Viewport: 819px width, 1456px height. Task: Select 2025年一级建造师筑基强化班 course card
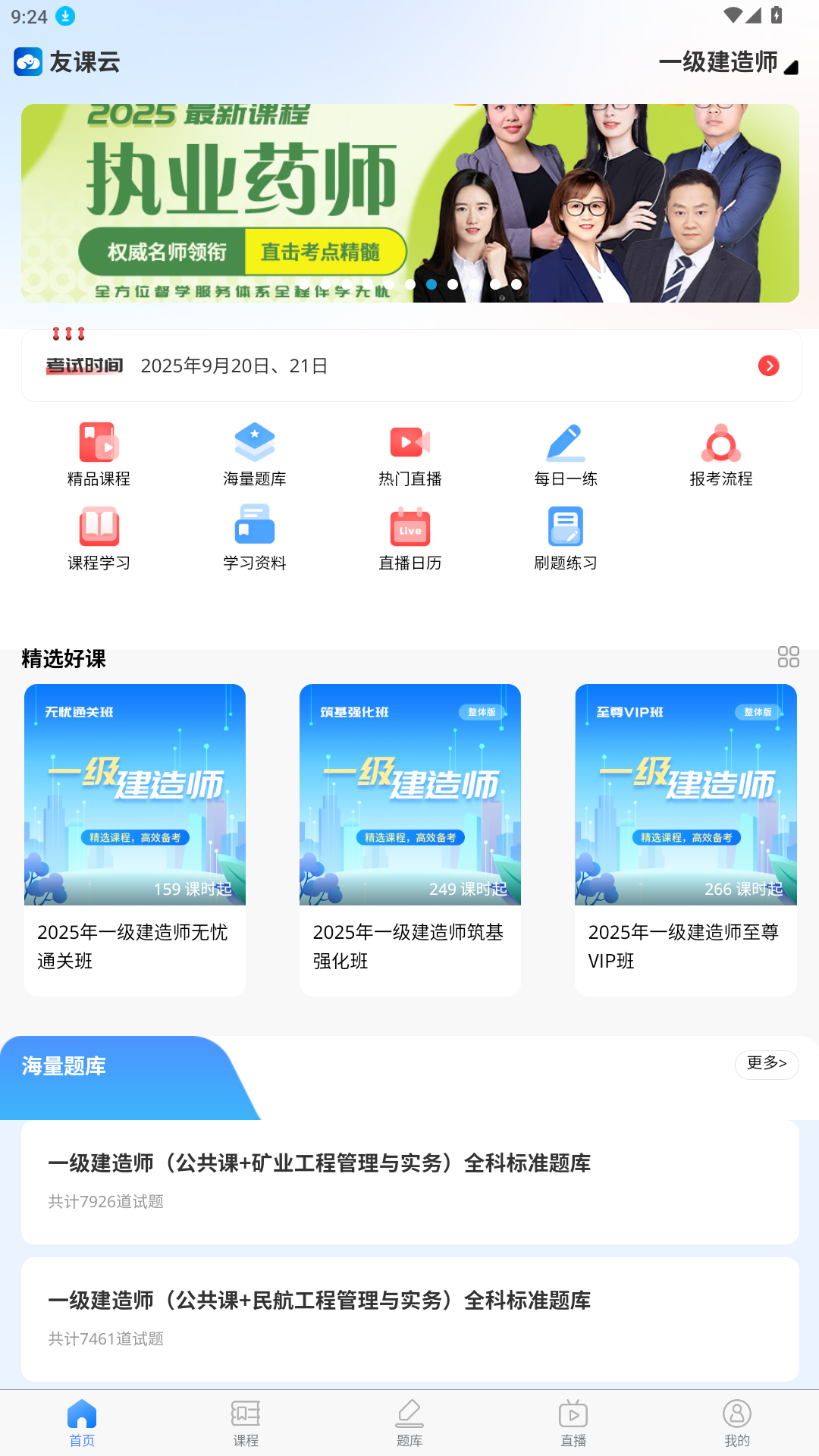coord(409,839)
